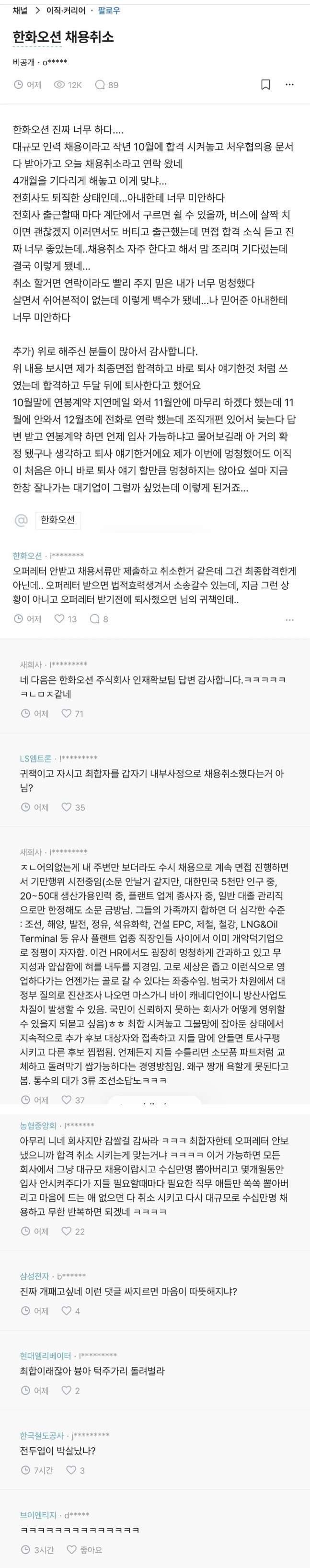The width and height of the screenshot is (310, 1568).
Task: Open the 채널 breadcrumb link
Action: [x=20, y=11]
